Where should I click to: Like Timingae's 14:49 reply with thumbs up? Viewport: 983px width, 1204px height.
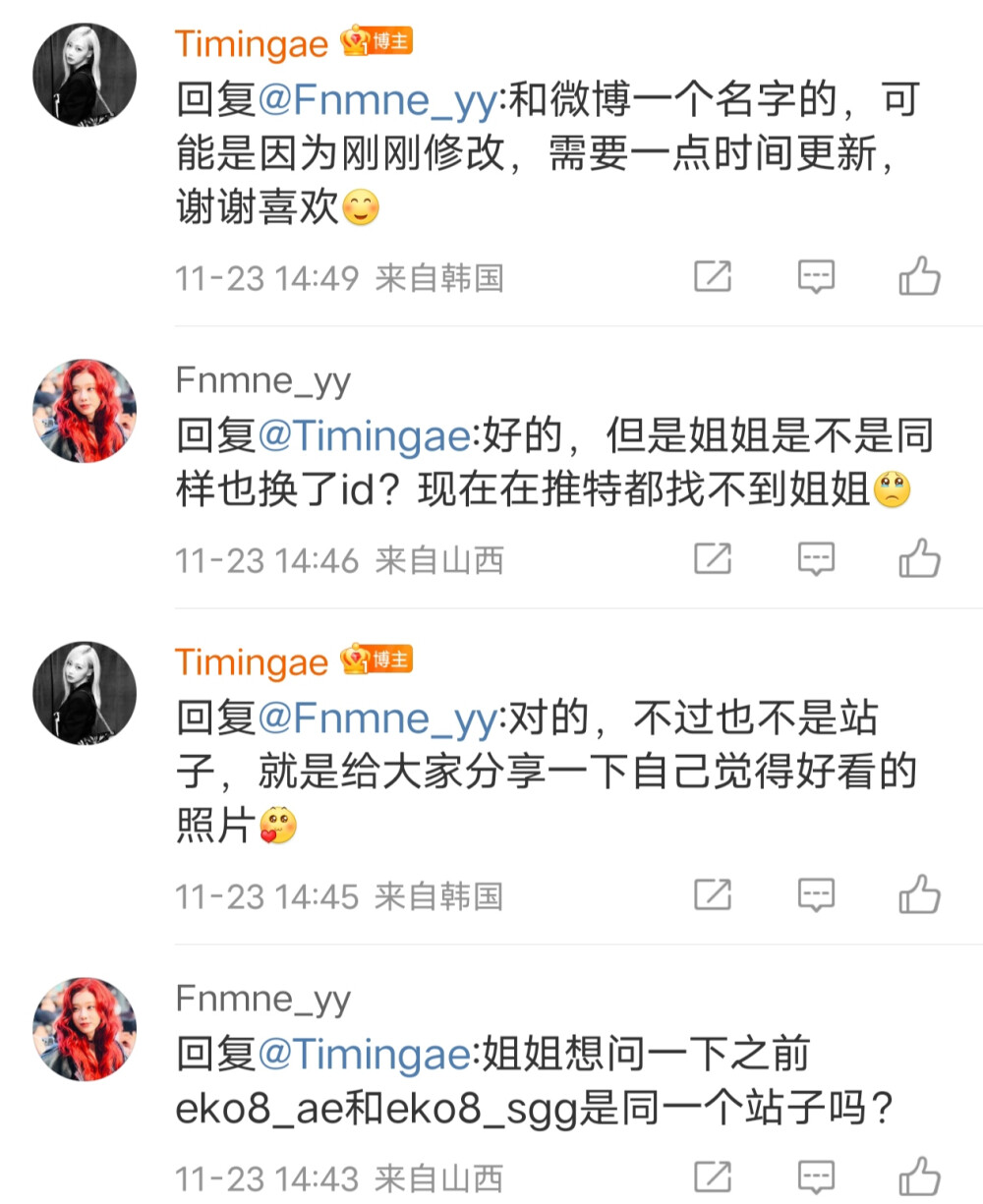(920, 278)
